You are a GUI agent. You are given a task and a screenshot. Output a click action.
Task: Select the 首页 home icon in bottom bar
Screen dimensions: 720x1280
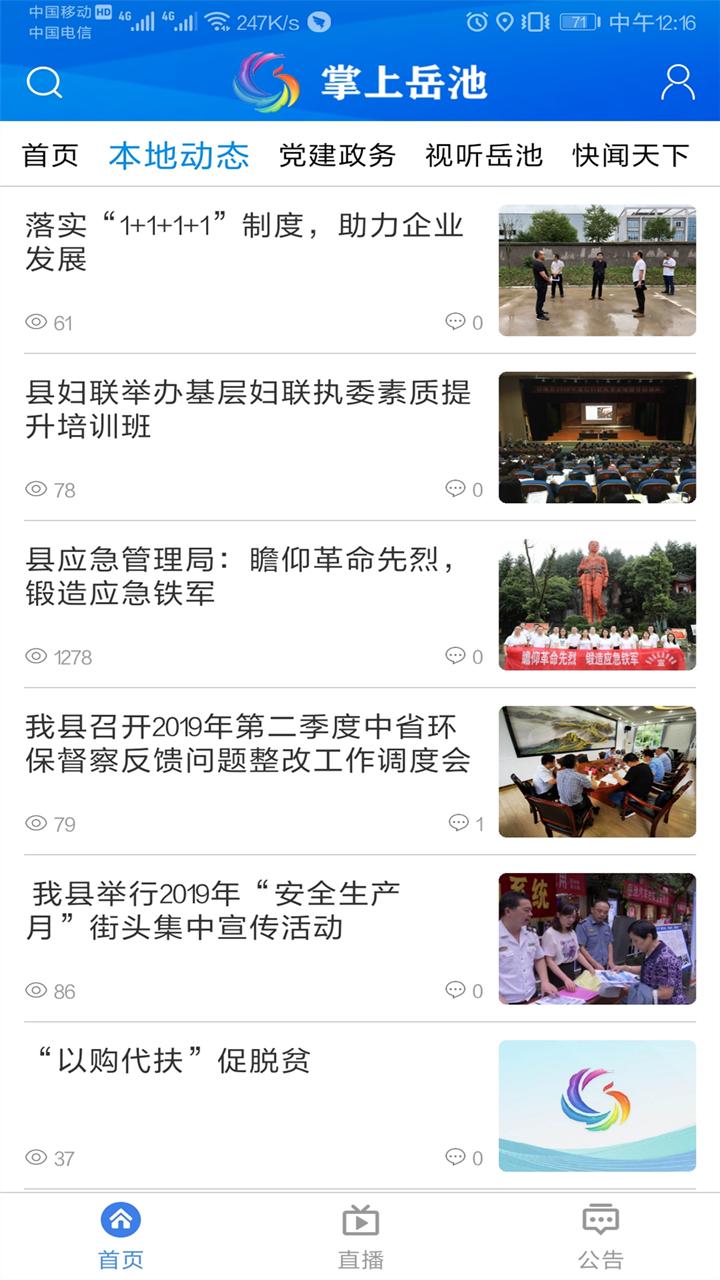coord(122,1218)
